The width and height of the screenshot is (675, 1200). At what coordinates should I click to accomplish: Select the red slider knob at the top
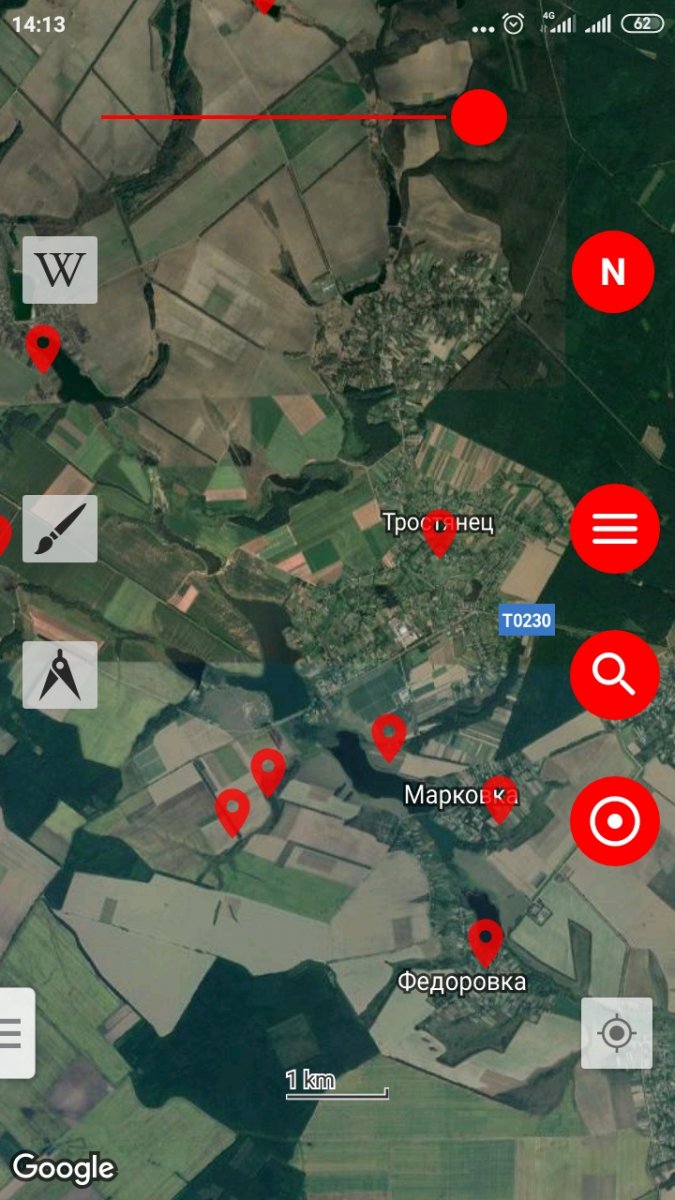[x=478, y=117]
